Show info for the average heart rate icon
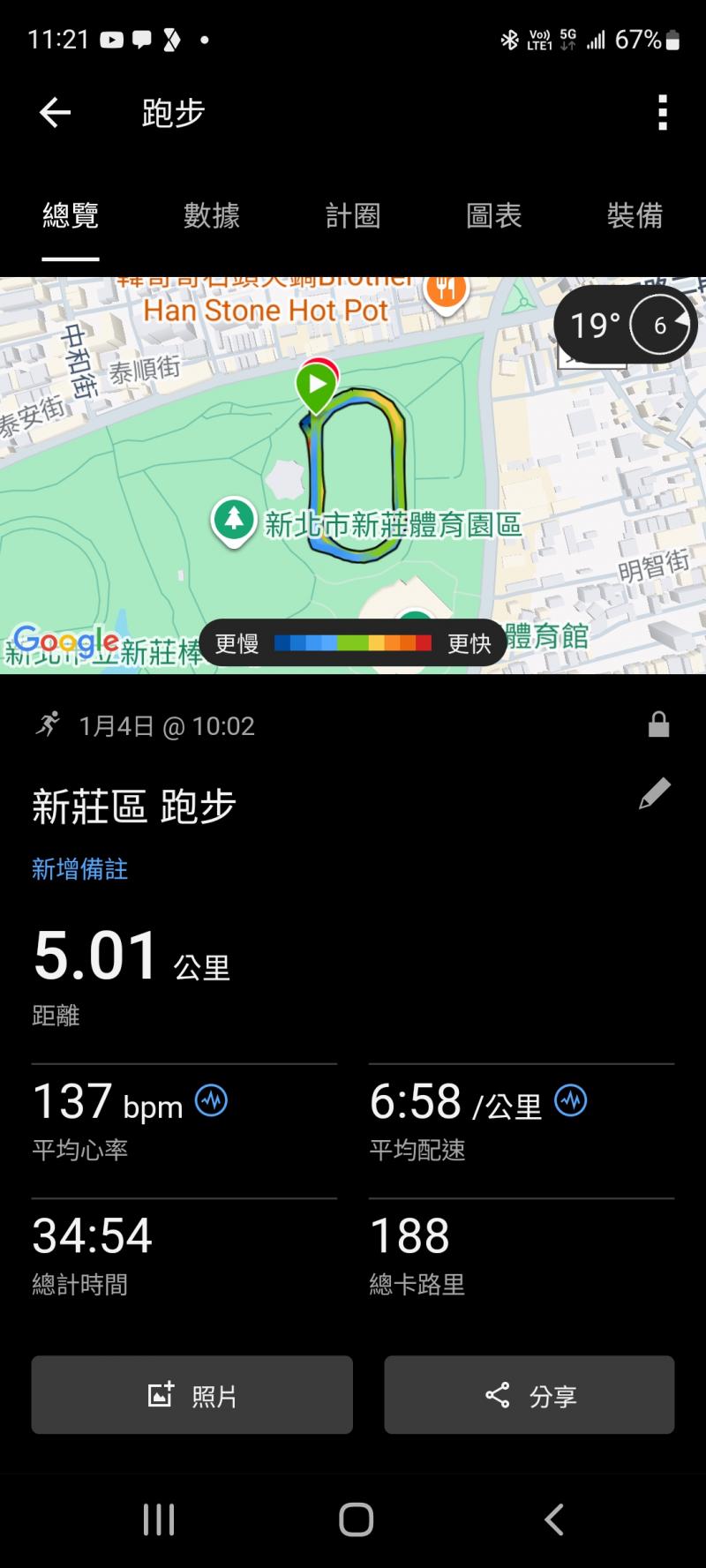This screenshot has width=706, height=1568. tap(211, 1100)
